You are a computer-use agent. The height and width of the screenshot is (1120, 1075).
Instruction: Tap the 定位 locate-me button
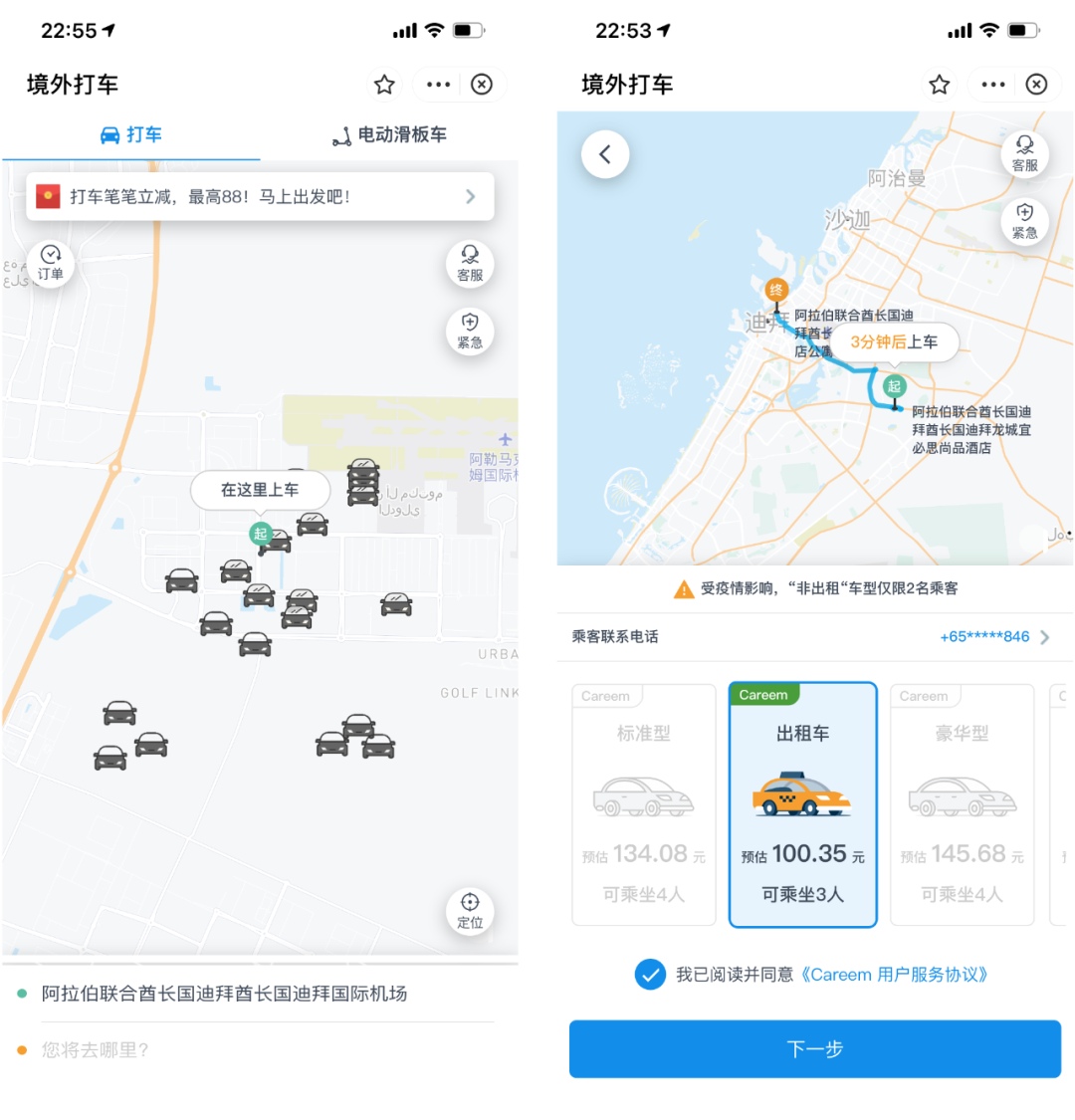click(x=470, y=910)
